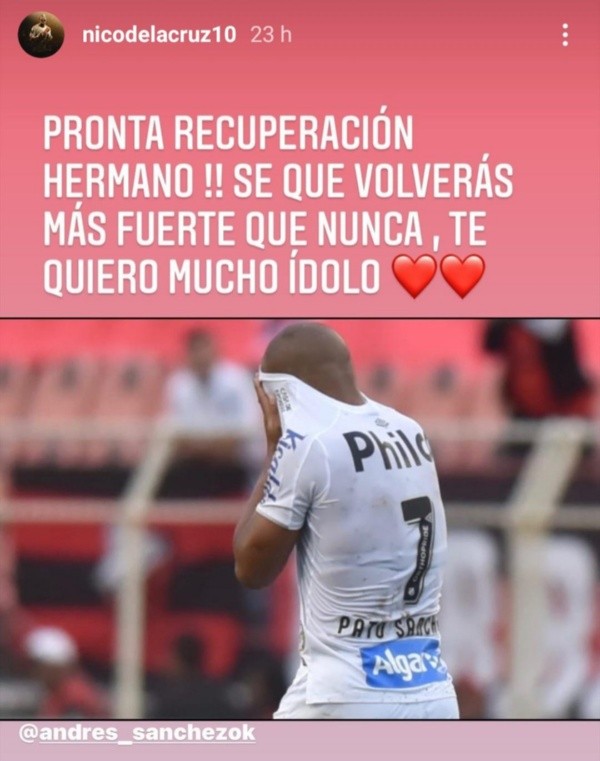Image resolution: width=600 pixels, height=761 pixels.
Task: Open nicodelacruz10's profile picture
Action: pyautogui.click(x=41, y=34)
